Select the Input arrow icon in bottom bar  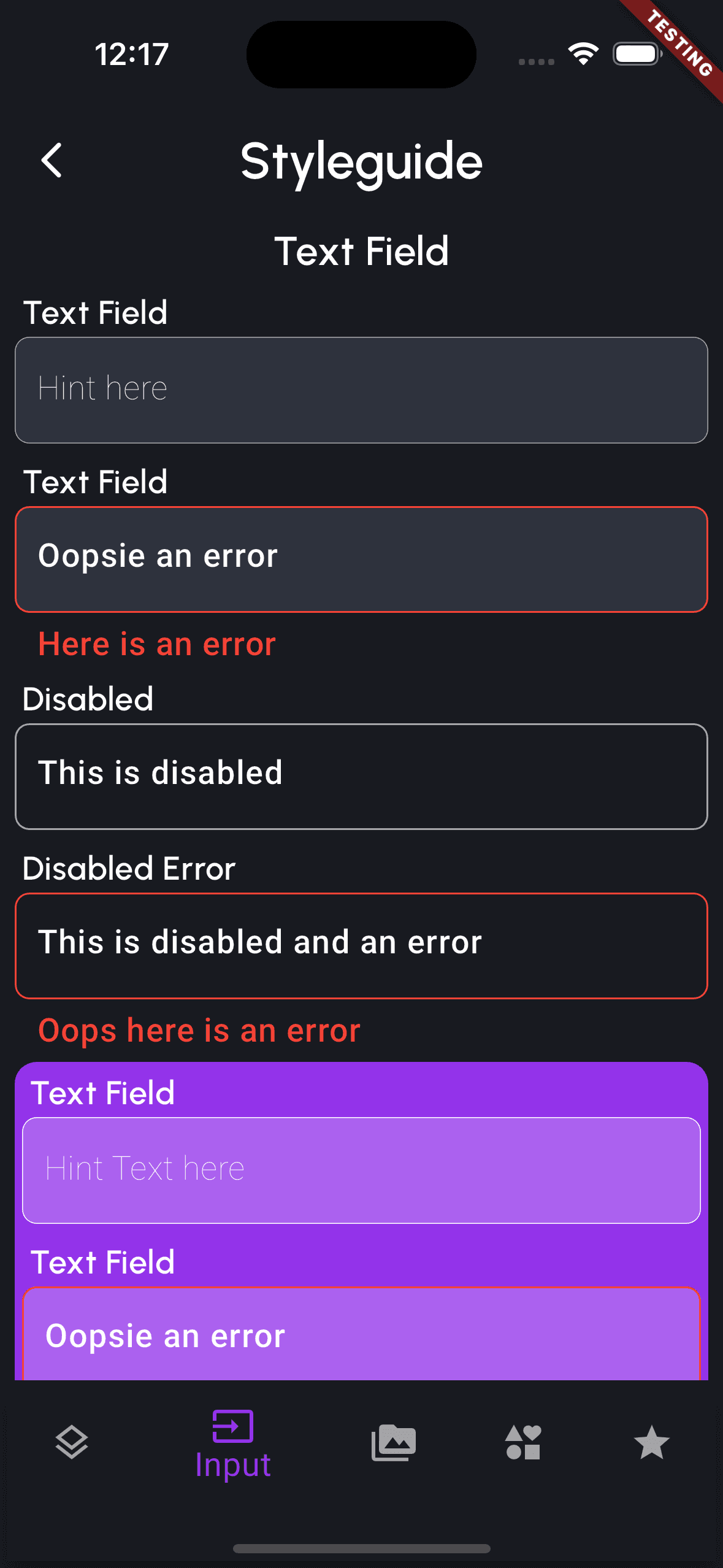click(234, 1427)
